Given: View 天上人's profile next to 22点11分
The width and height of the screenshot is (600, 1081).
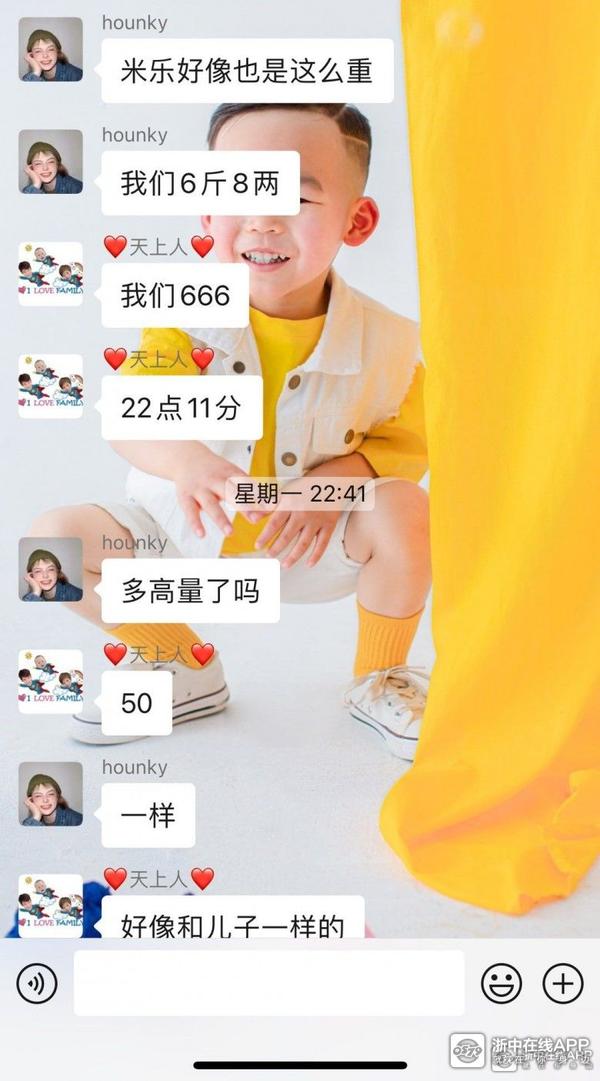Looking at the screenshot, I should coord(51,385).
